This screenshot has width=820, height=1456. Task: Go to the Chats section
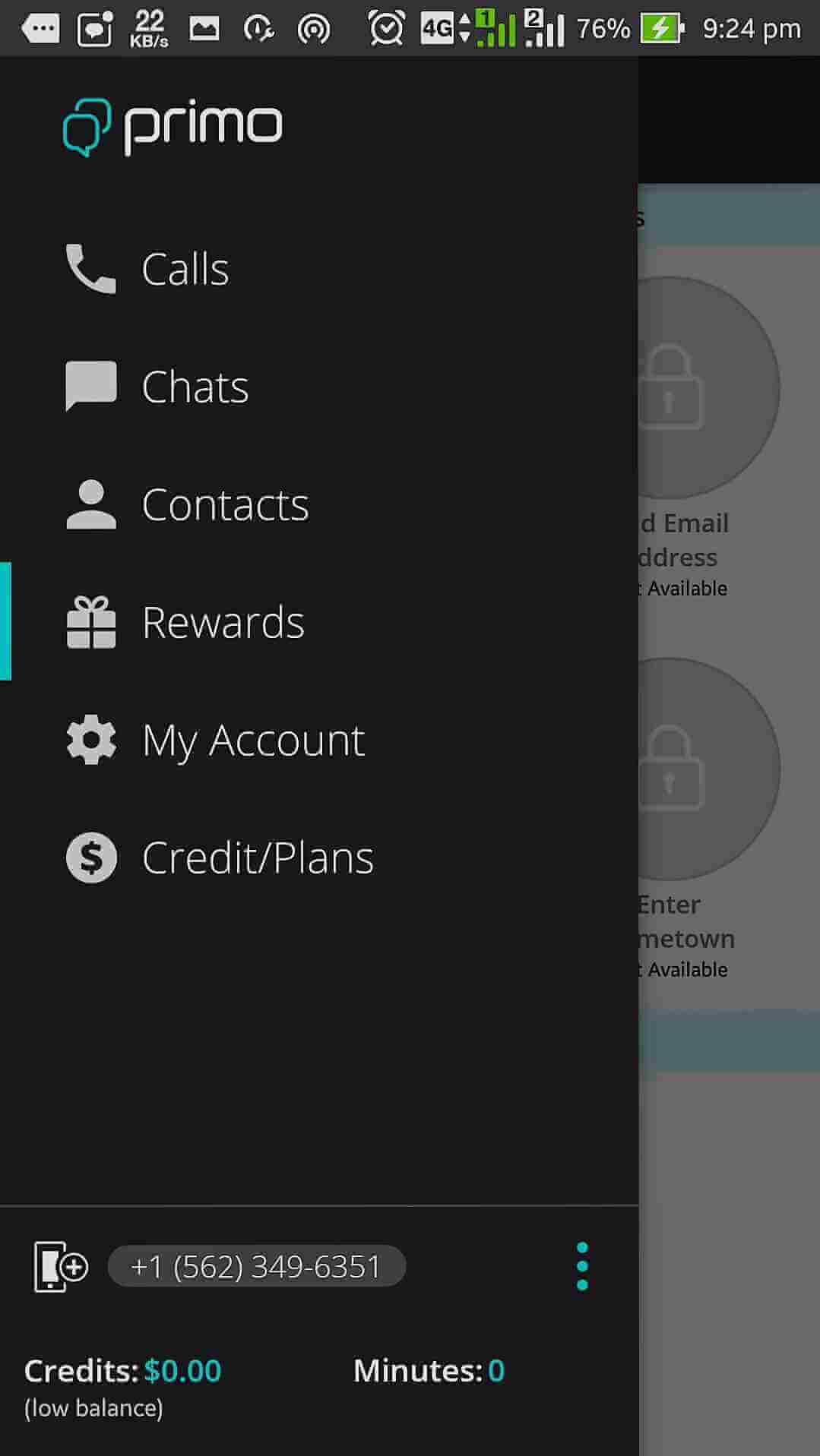[x=318, y=387]
